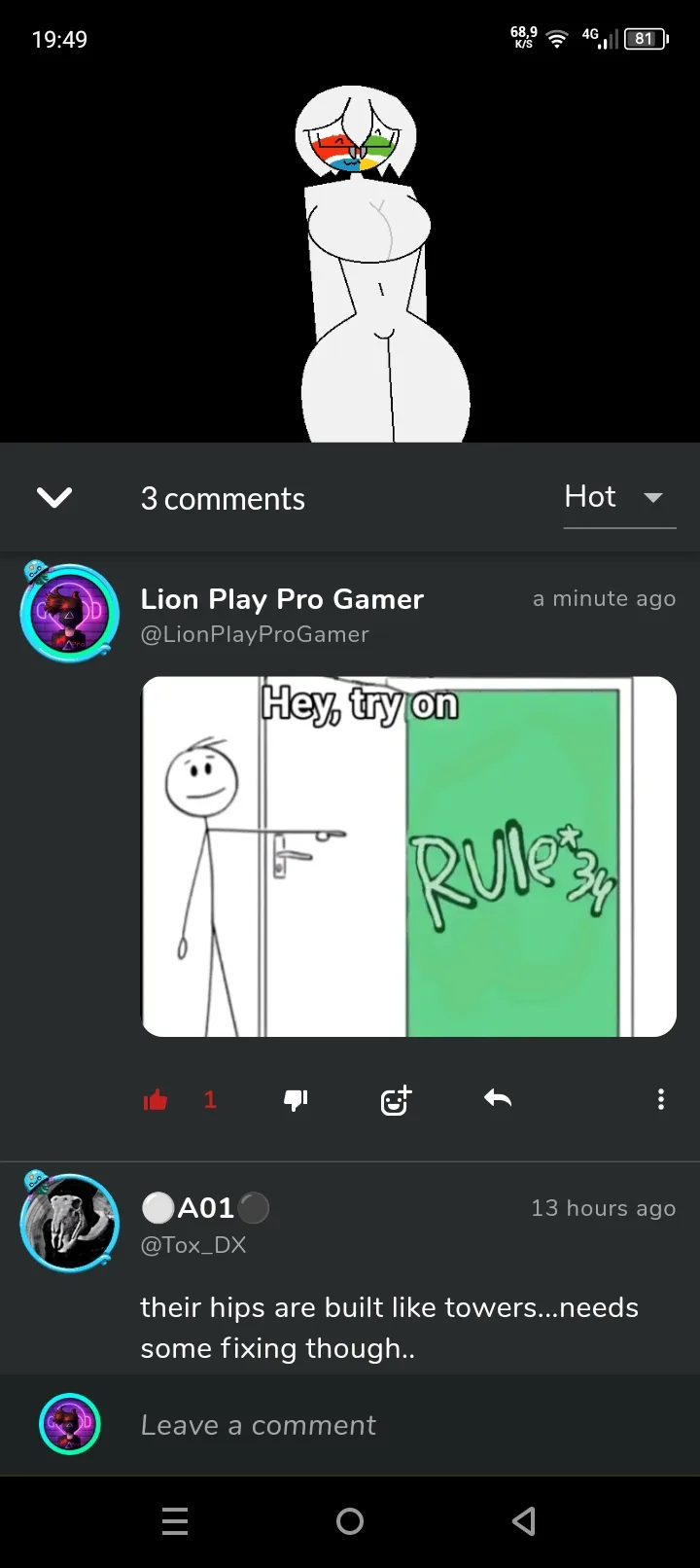View the image in Lion Play Pro Gamer's comment
Viewport: 700px width, 1568px height.
(x=408, y=856)
